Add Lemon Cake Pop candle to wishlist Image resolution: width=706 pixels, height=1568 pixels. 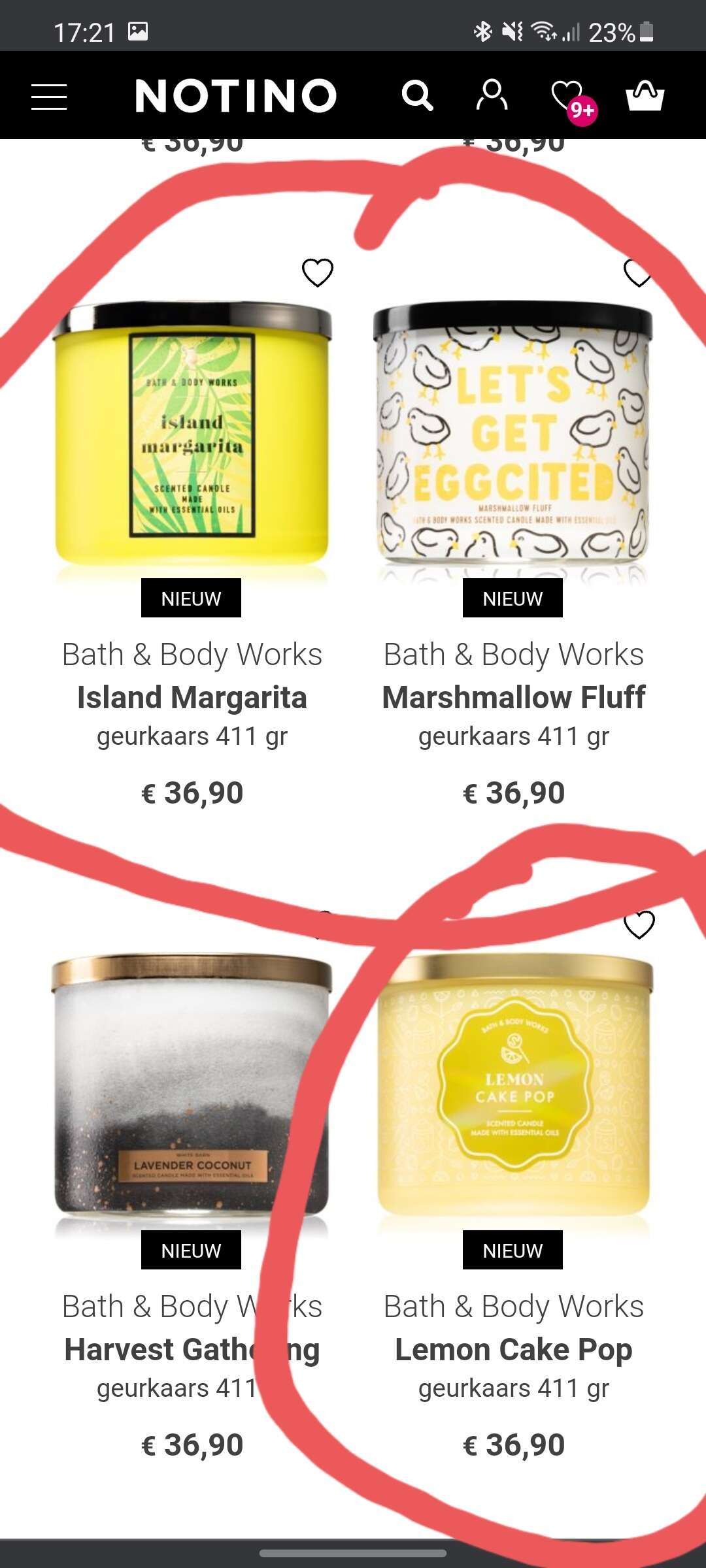tap(639, 924)
